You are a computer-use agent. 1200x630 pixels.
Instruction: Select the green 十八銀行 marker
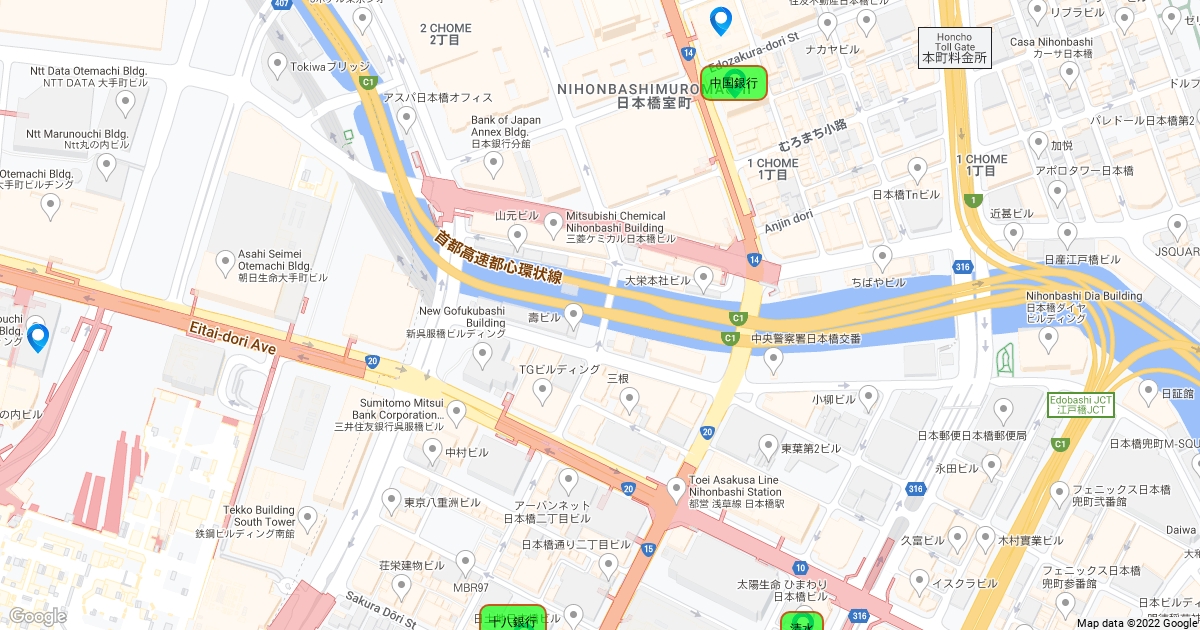pos(512,619)
